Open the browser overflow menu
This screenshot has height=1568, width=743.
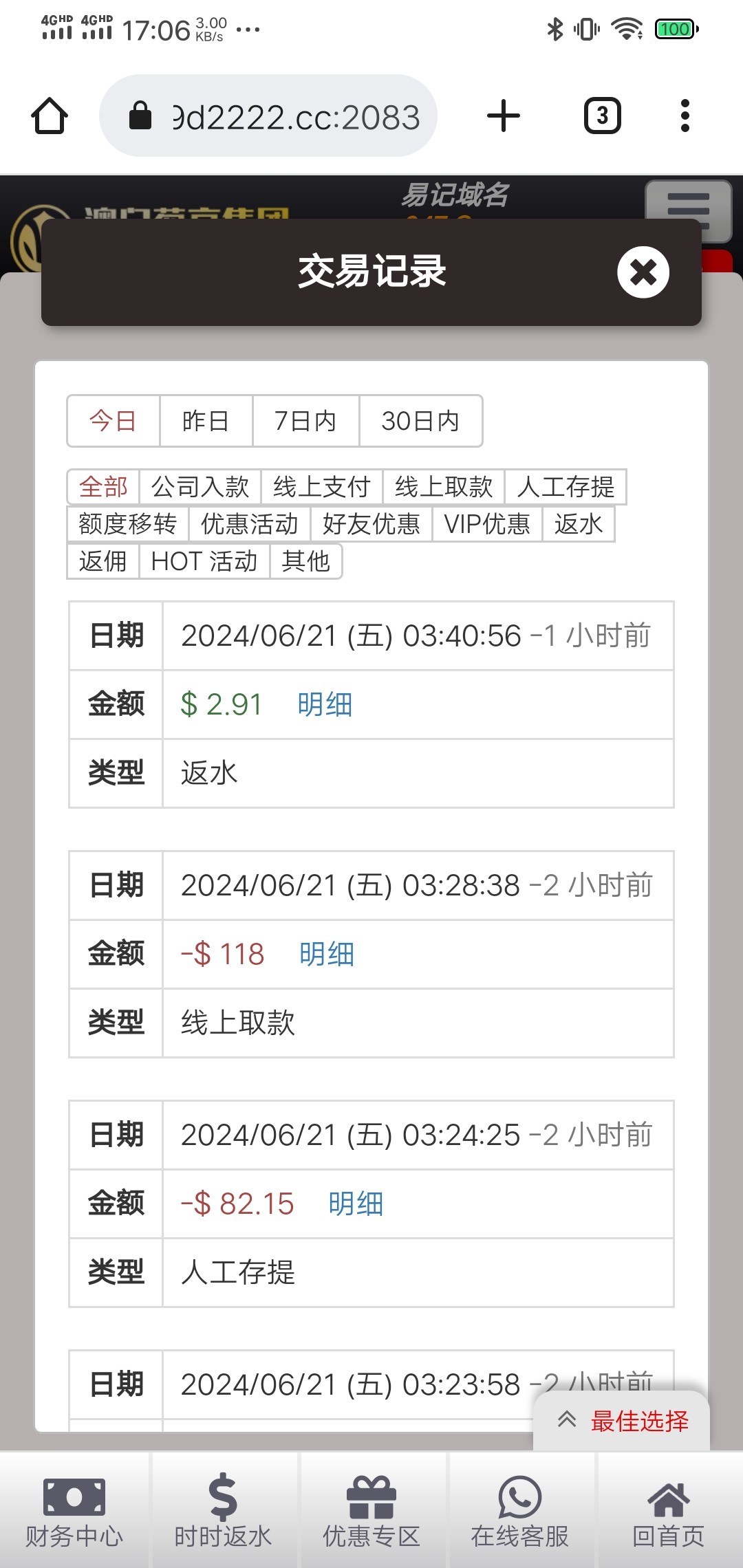pyautogui.click(x=685, y=115)
